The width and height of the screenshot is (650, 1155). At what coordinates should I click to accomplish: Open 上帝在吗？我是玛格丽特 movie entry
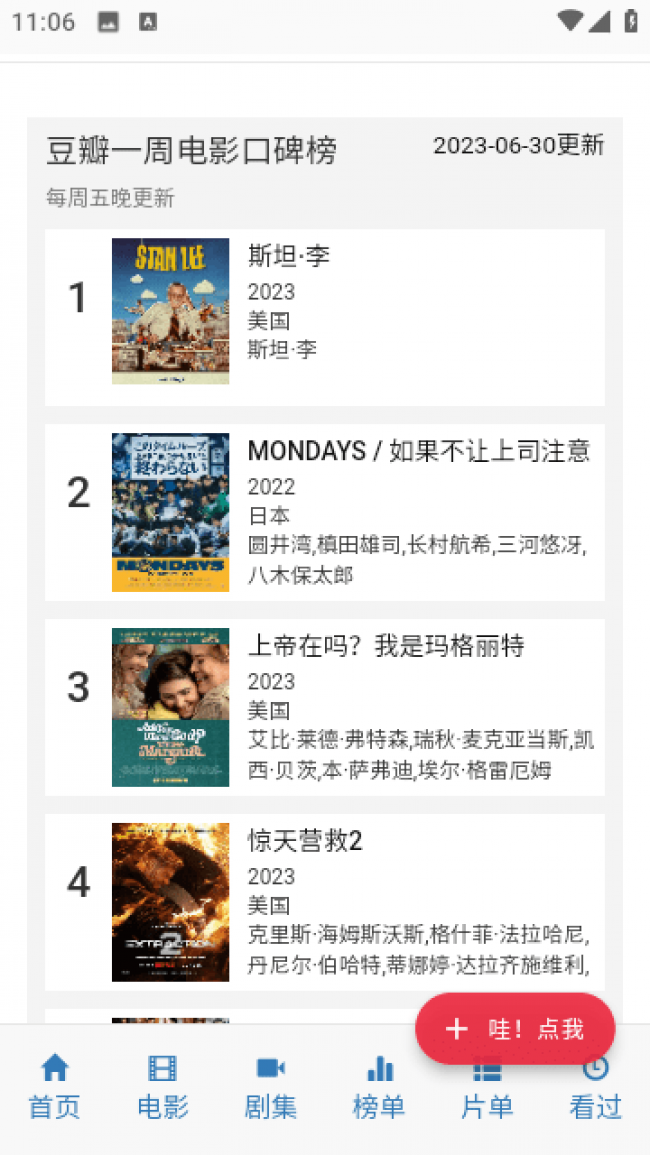point(325,706)
